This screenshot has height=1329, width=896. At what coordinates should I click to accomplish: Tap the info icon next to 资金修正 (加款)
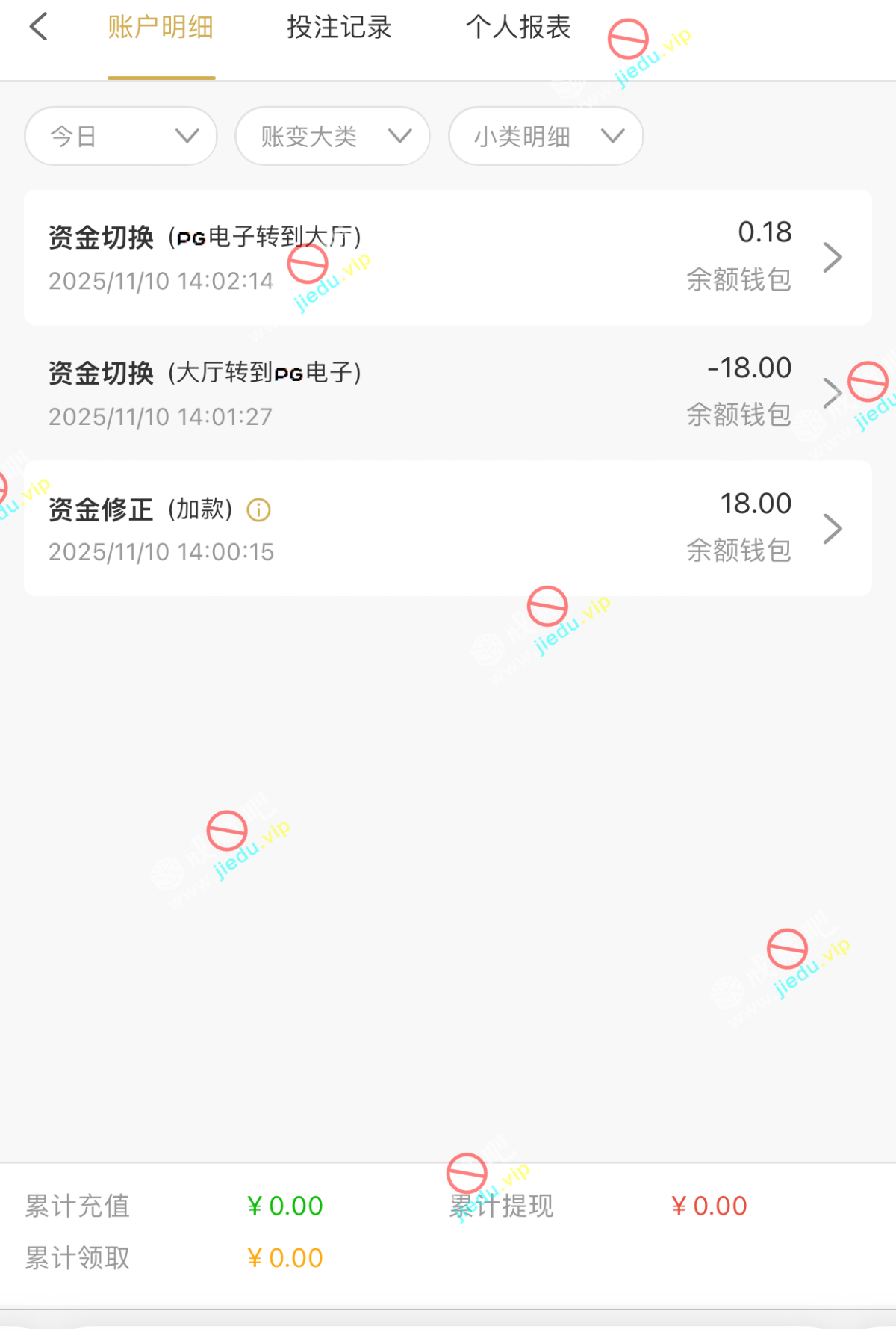click(258, 510)
